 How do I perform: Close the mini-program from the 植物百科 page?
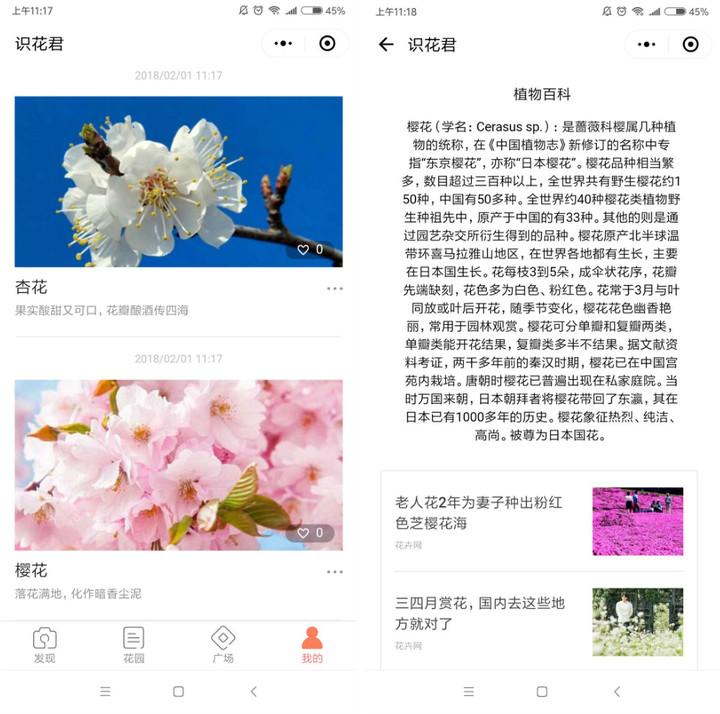[690, 44]
